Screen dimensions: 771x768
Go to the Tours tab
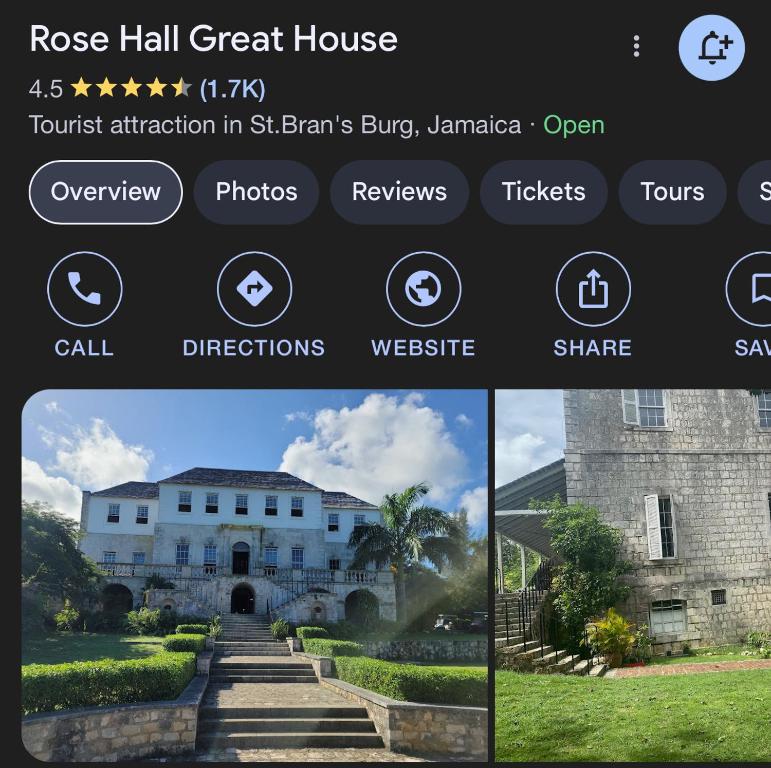(672, 192)
